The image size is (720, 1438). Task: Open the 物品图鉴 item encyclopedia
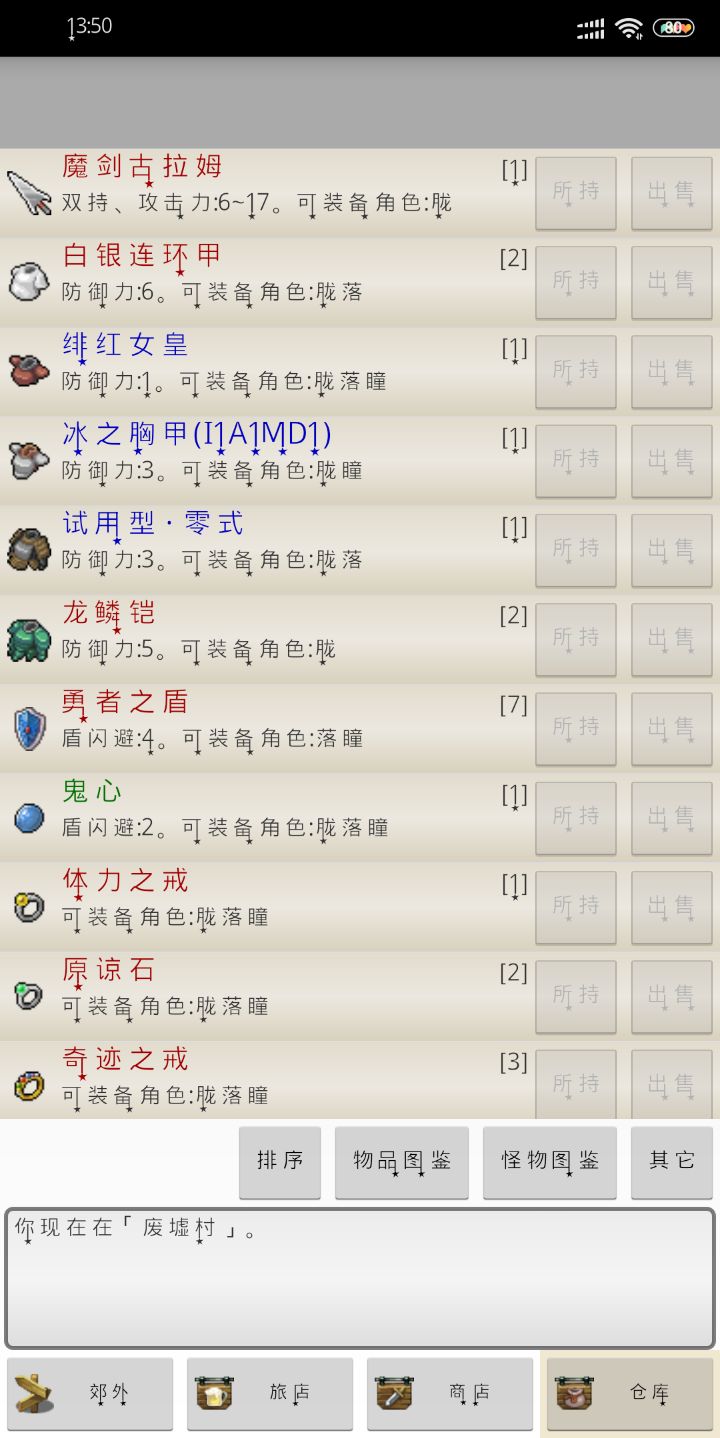coord(401,1161)
